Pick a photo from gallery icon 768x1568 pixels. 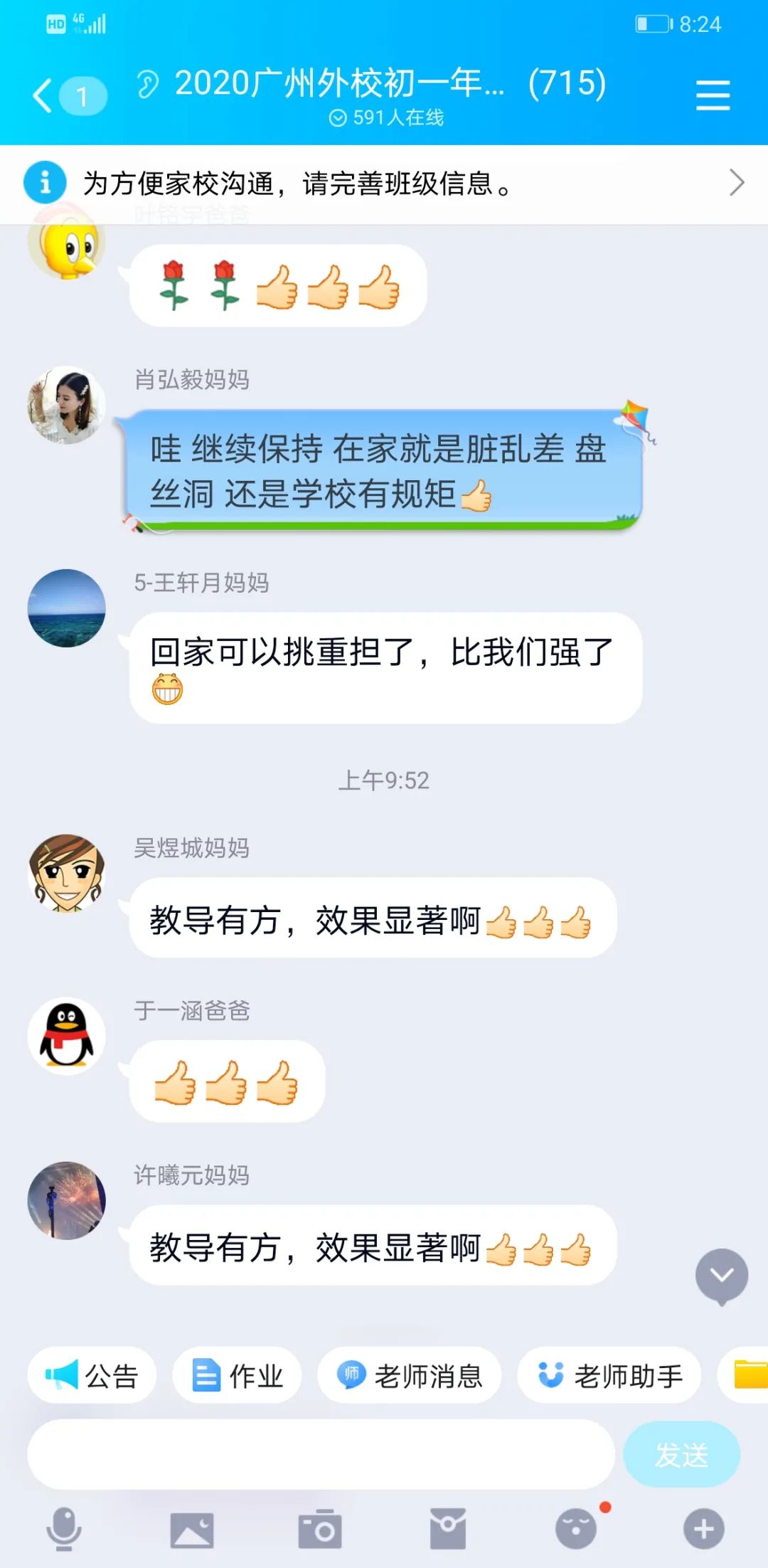pyautogui.click(x=192, y=1529)
